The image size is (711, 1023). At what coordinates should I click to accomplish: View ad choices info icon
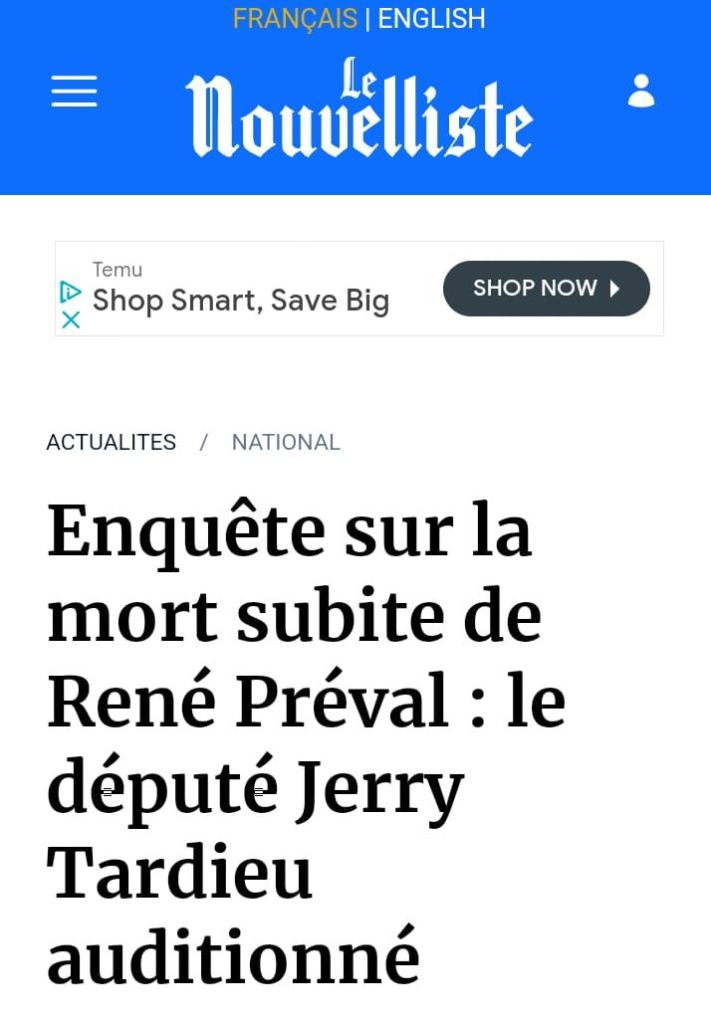(x=70, y=291)
